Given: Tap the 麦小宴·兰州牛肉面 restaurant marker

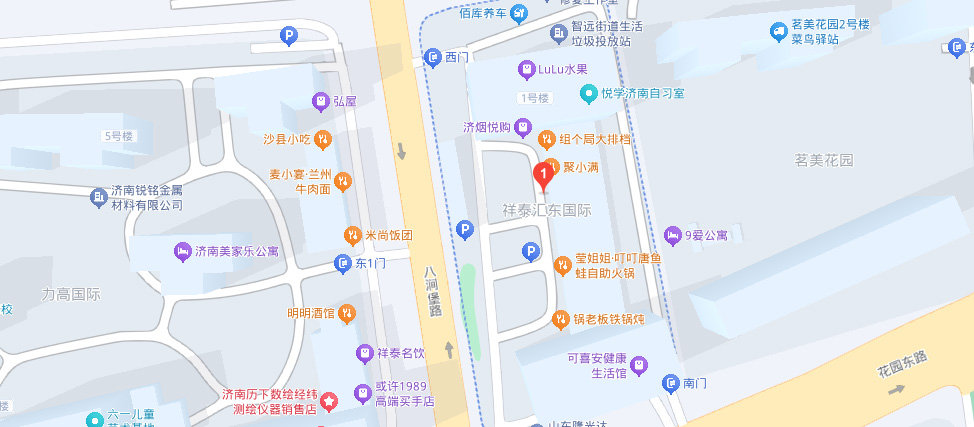Looking at the screenshot, I should coord(343,181).
